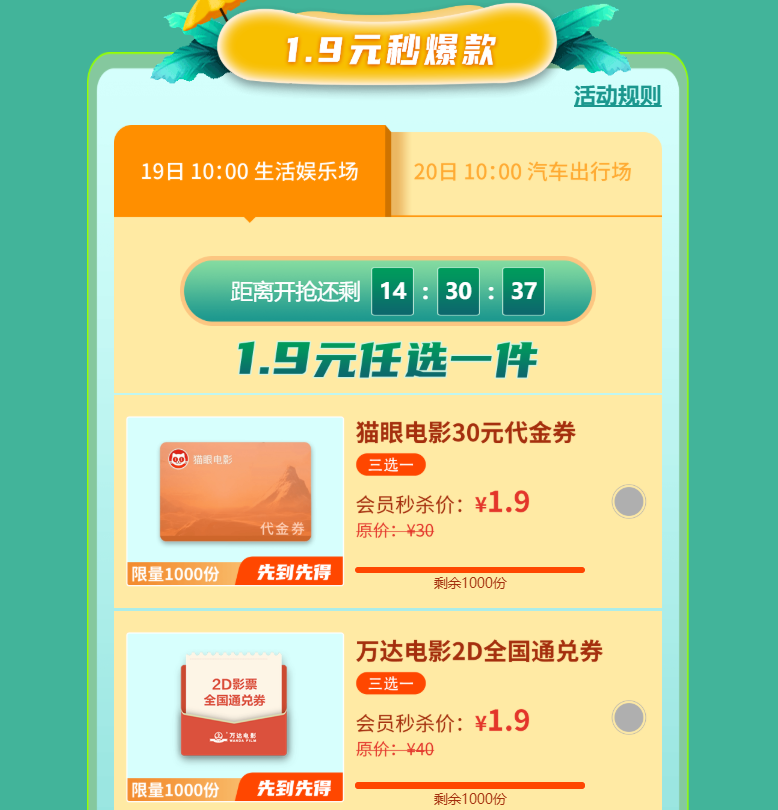This screenshot has height=810, width=778.
Task: Switch to 20日 10:00 汽车出行场 tab
Action: point(523,172)
